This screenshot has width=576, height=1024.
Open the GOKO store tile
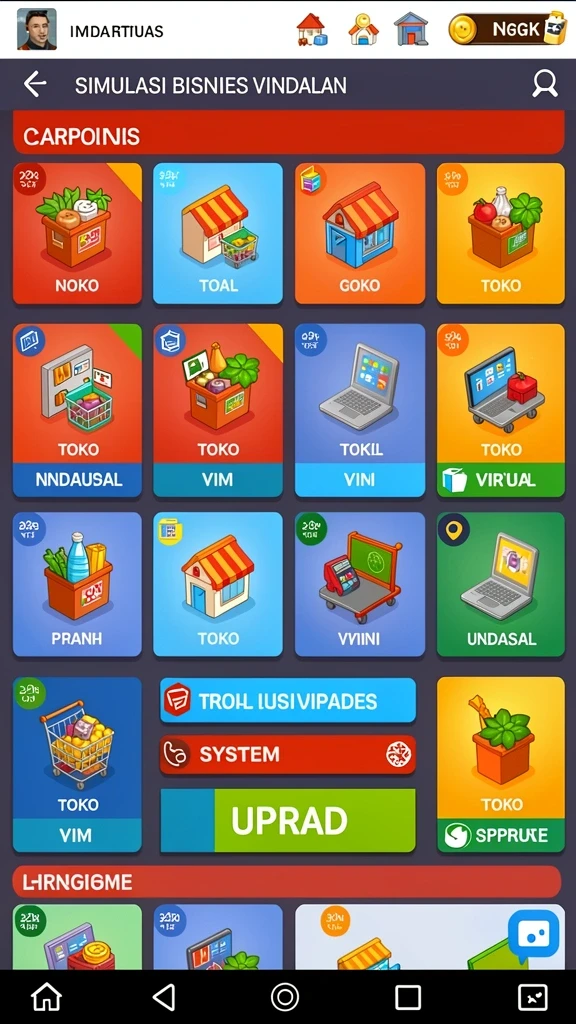(360, 234)
